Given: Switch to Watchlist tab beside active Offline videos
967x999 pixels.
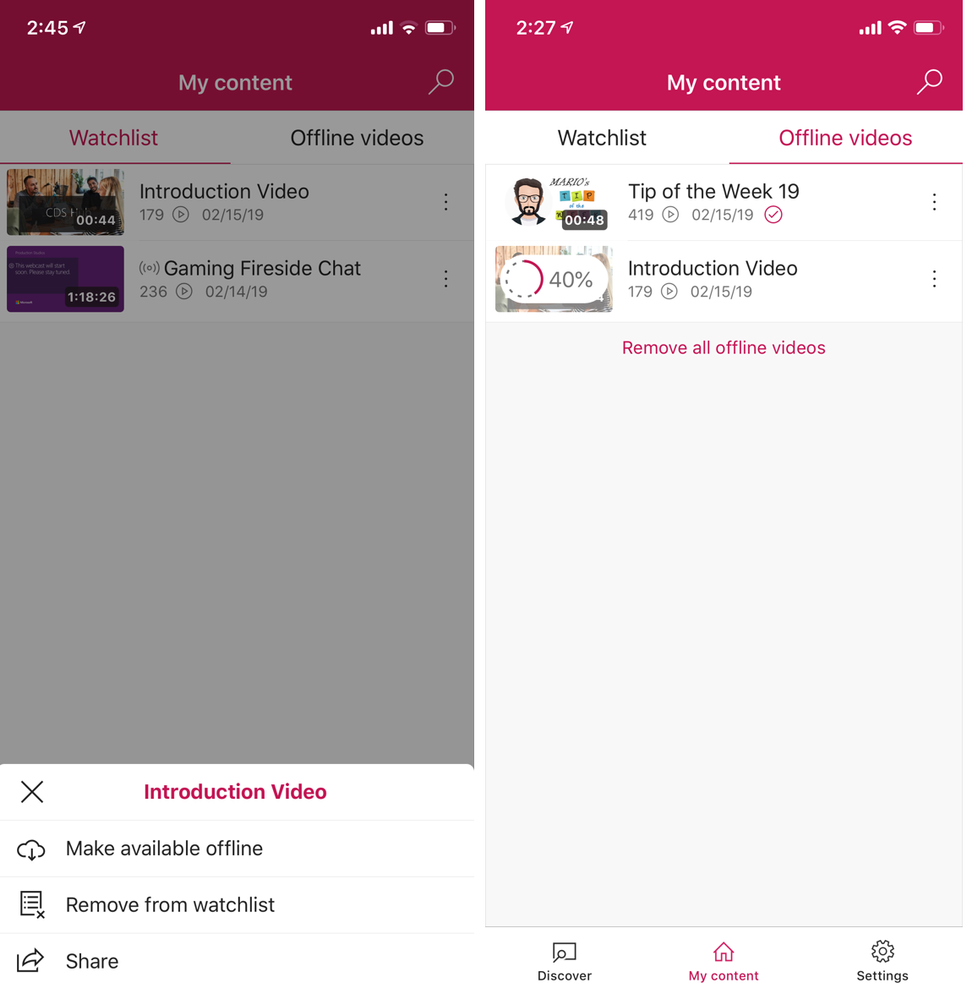Looking at the screenshot, I should [x=602, y=138].
